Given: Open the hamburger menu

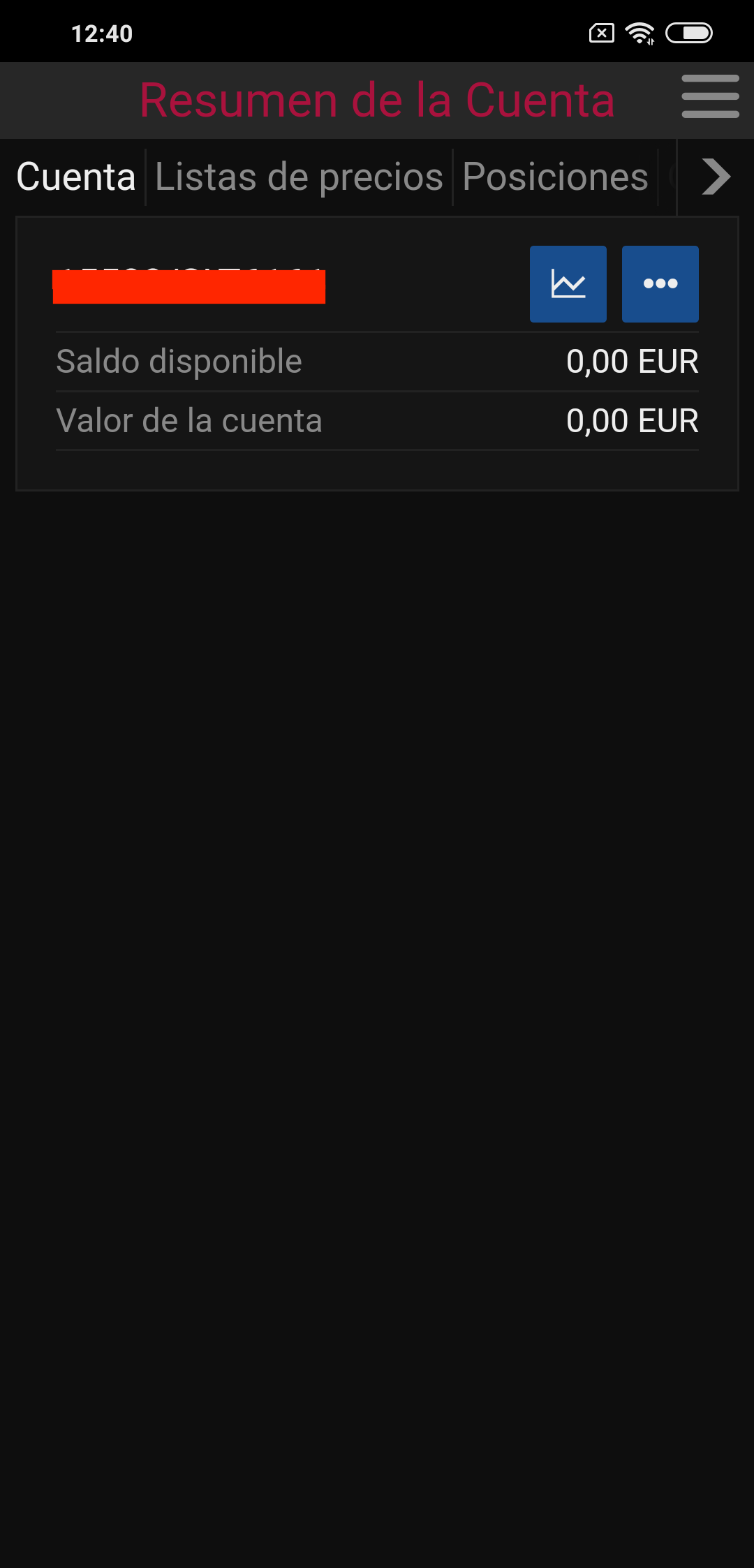Looking at the screenshot, I should pyautogui.click(x=710, y=96).
